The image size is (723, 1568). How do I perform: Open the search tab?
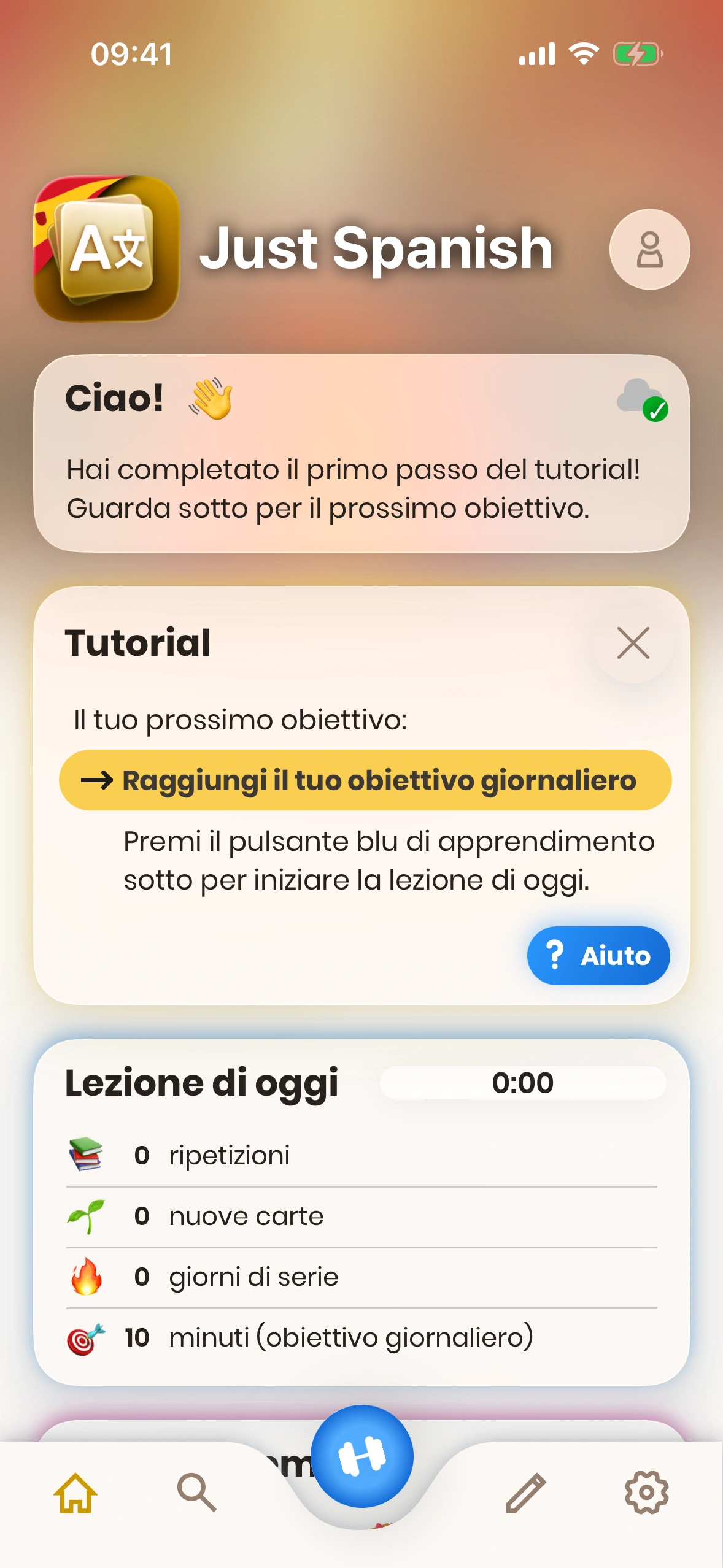(196, 1493)
